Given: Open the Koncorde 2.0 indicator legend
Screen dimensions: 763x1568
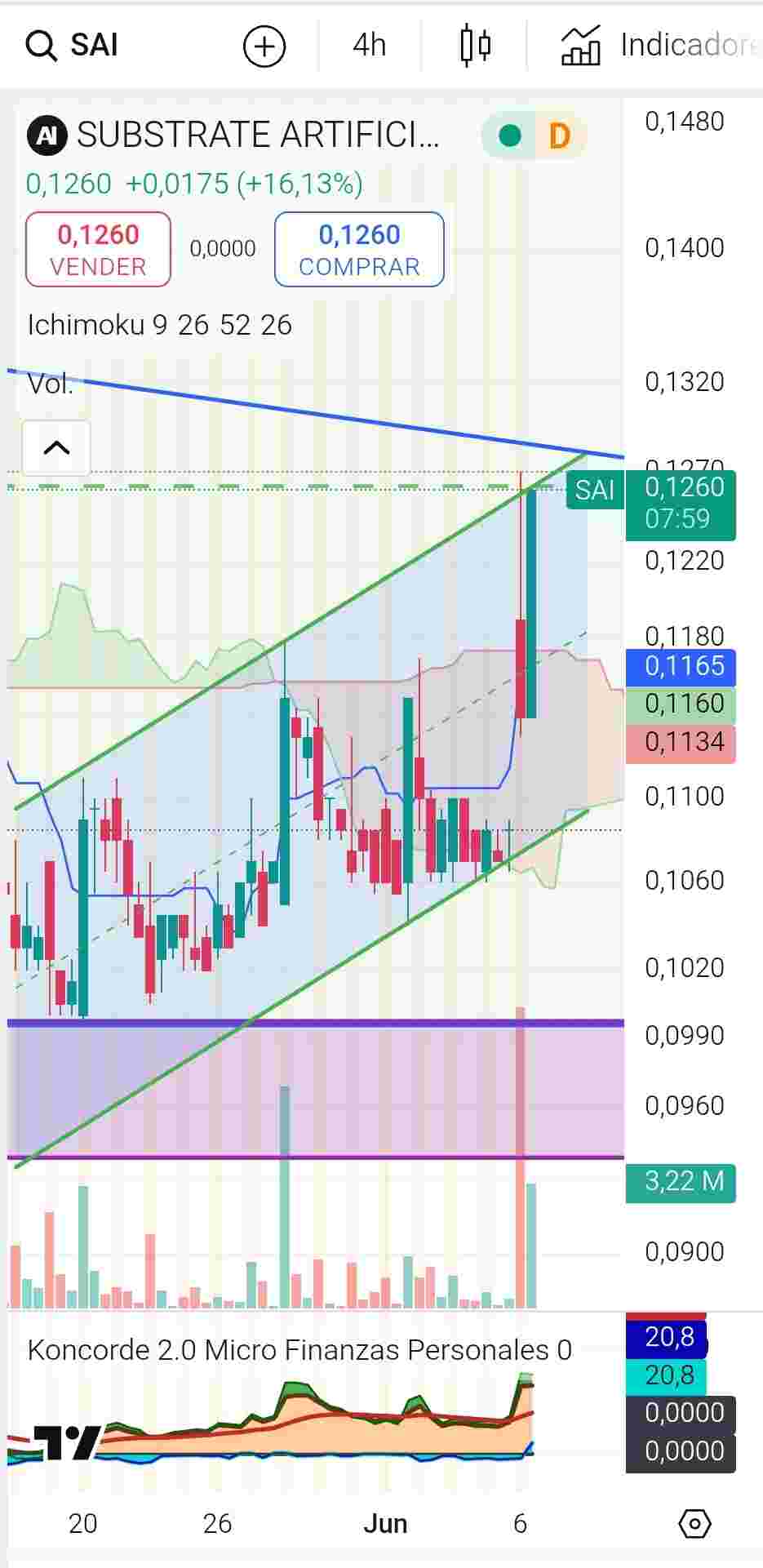Looking at the screenshot, I should click(299, 1350).
